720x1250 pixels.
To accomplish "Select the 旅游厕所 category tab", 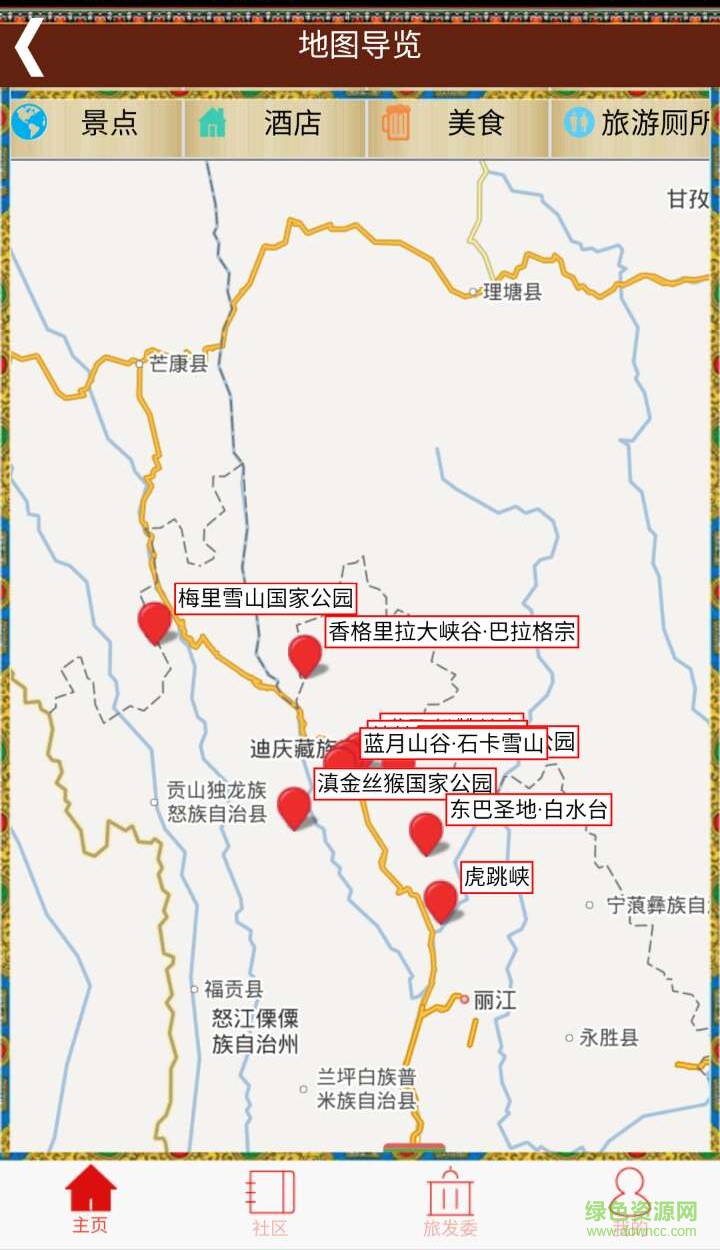I will tap(635, 124).
